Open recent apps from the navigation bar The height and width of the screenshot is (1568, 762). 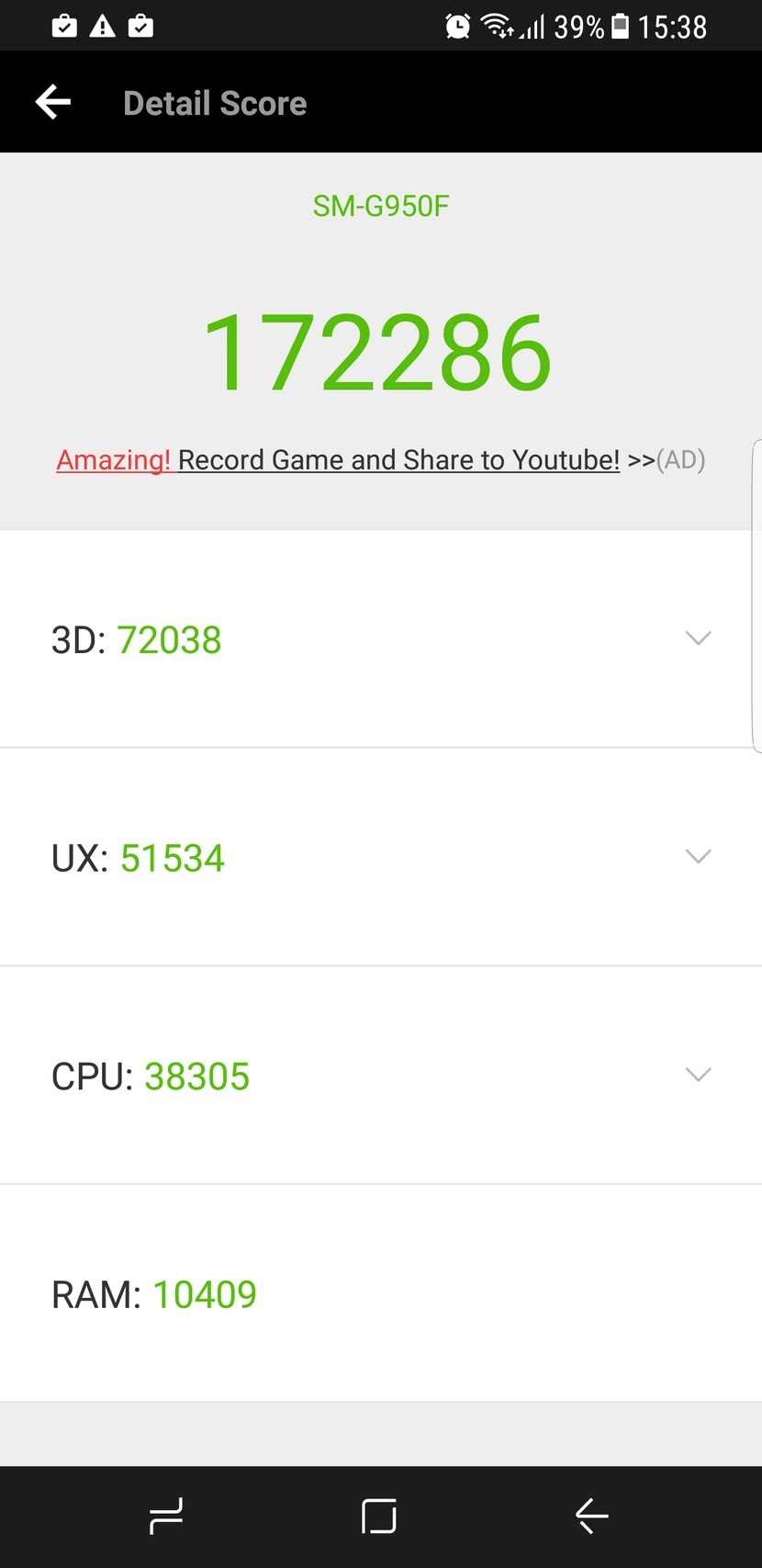click(x=166, y=1516)
